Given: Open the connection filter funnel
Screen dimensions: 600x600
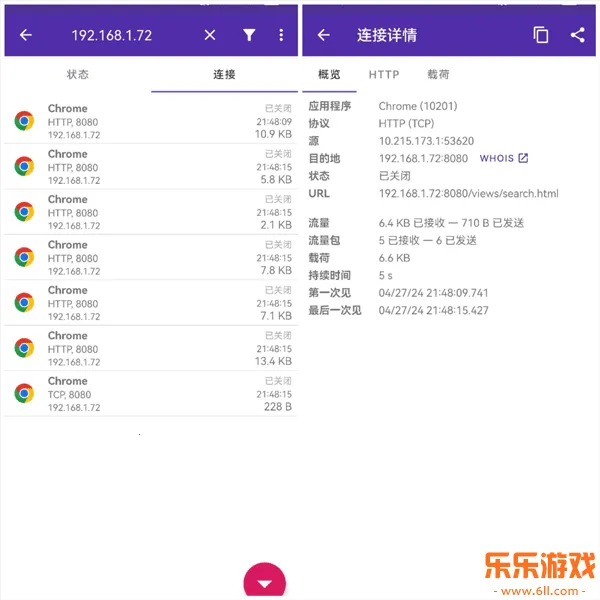Looking at the screenshot, I should [x=249, y=35].
